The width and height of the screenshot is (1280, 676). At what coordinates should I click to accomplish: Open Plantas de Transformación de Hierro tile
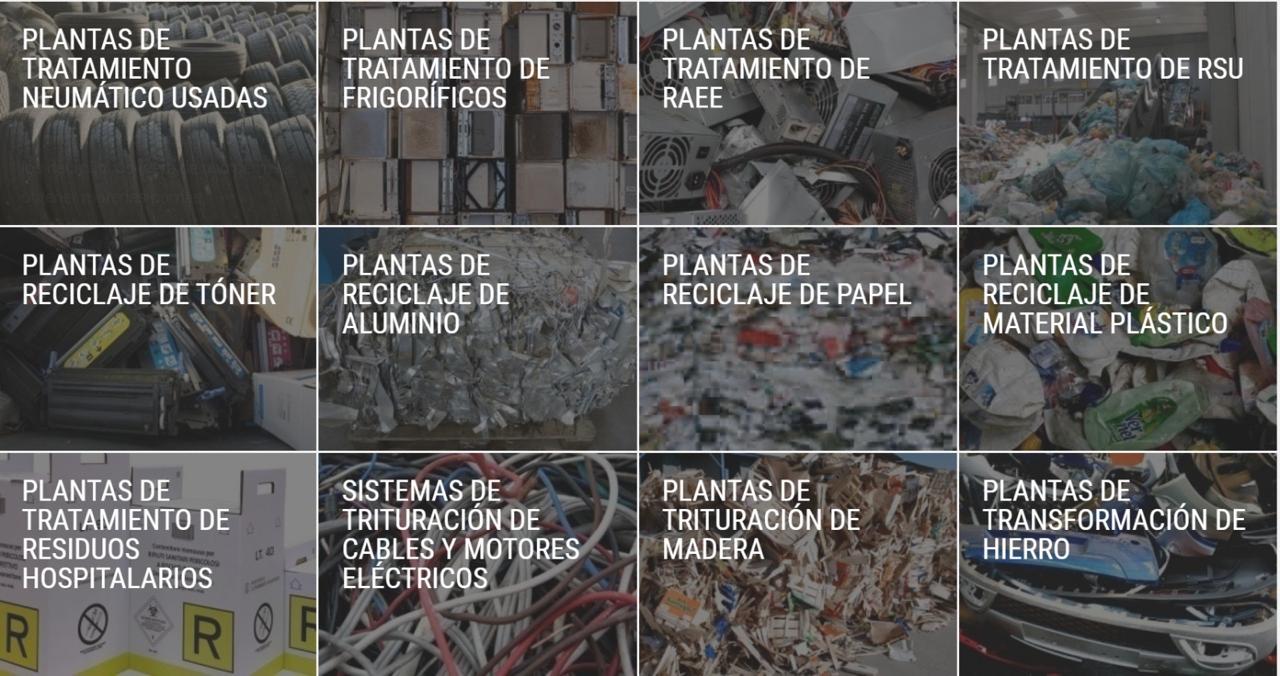click(1118, 564)
